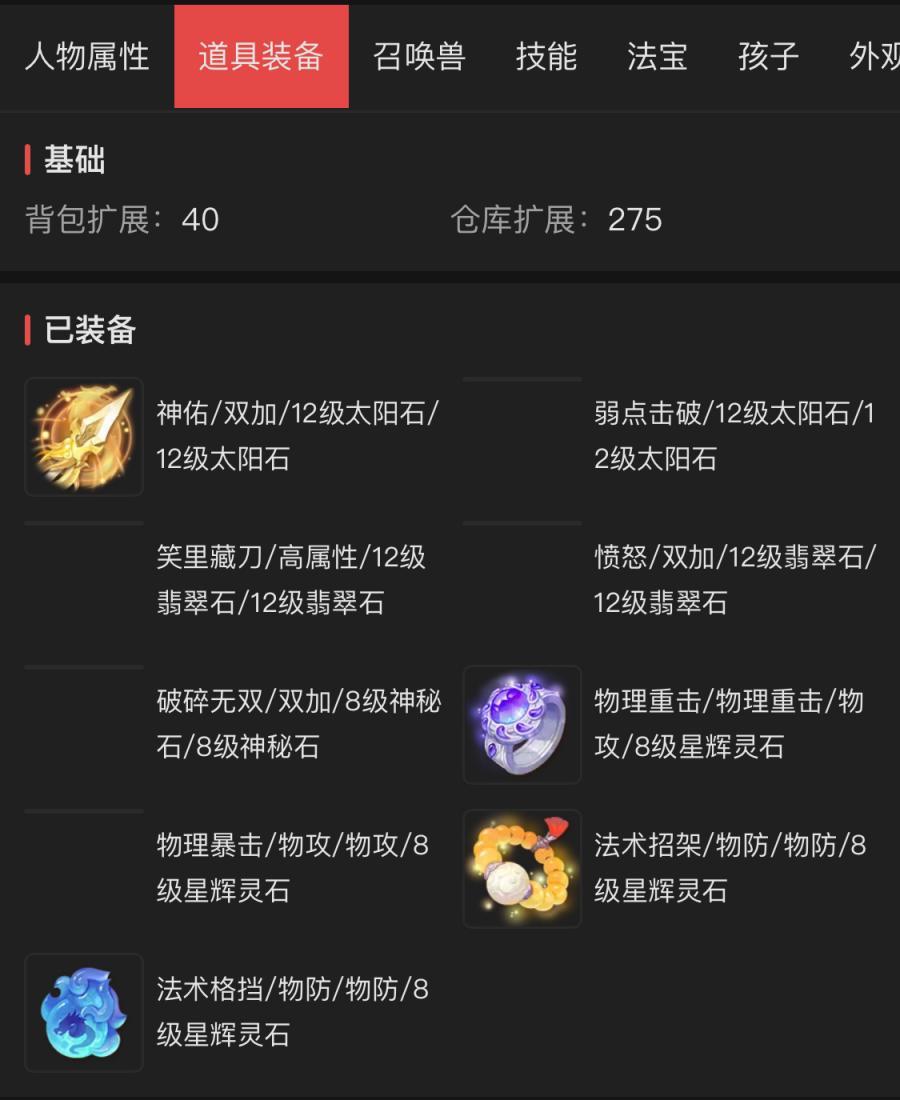Open the 法术招架 bracelet item
Viewport: 900px width, 1100px height.
pos(522,868)
